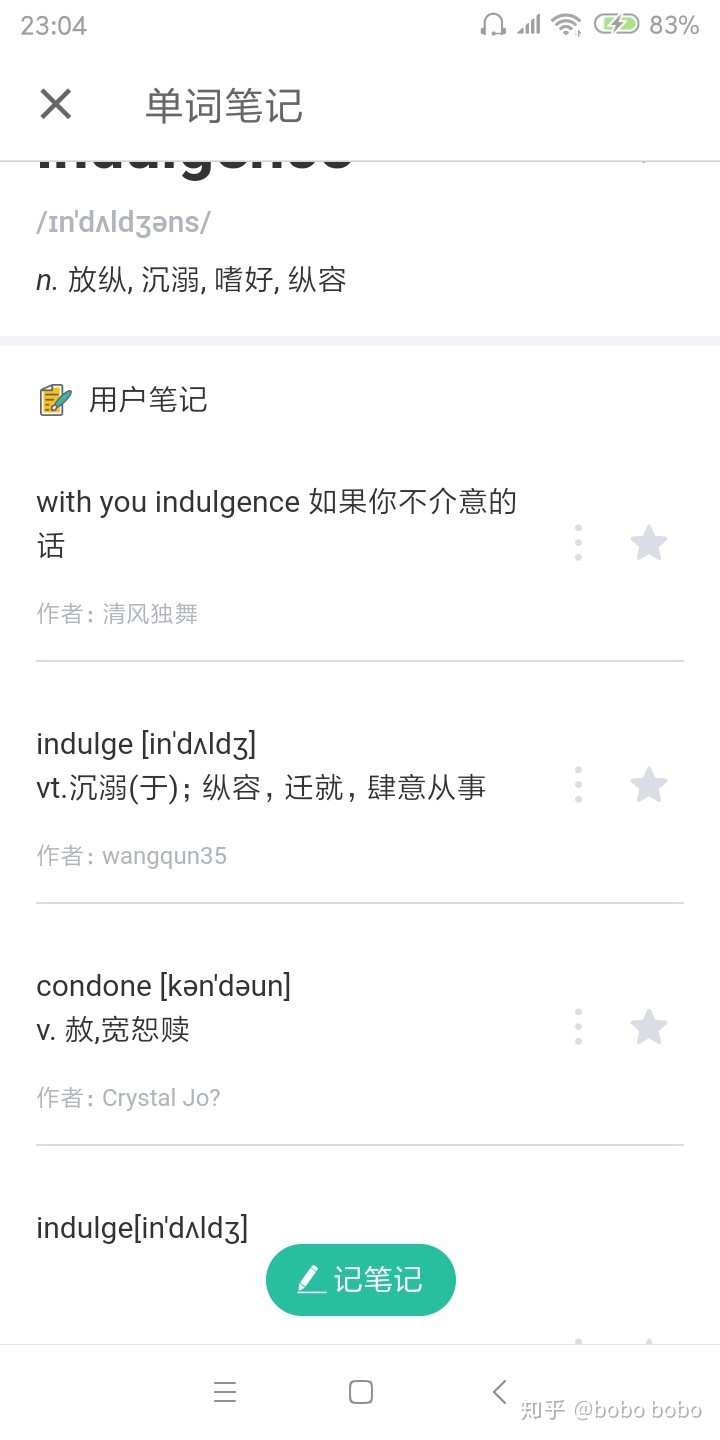Close the 单词笔记 note view
The height and width of the screenshot is (1440, 720).
click(x=55, y=104)
